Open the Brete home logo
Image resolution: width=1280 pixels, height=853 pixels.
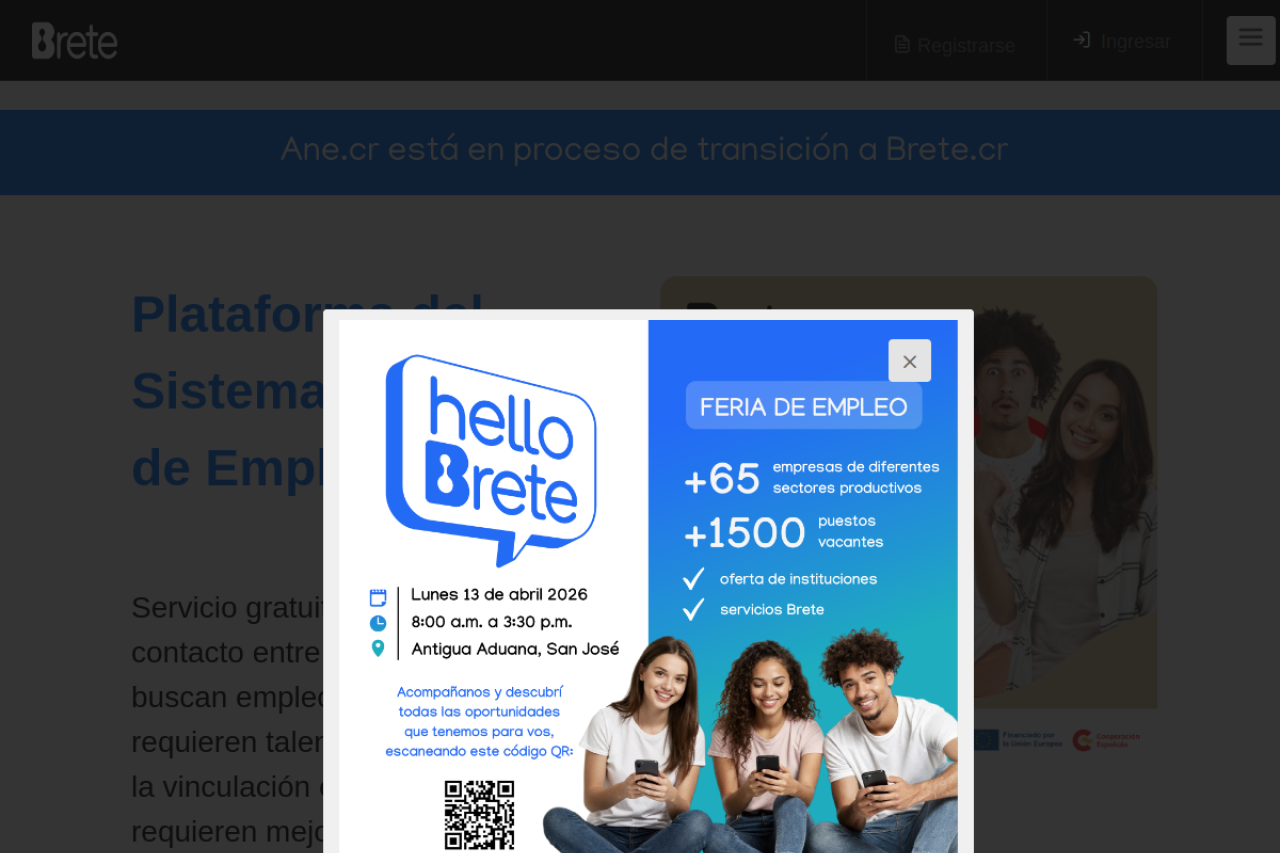(75, 41)
